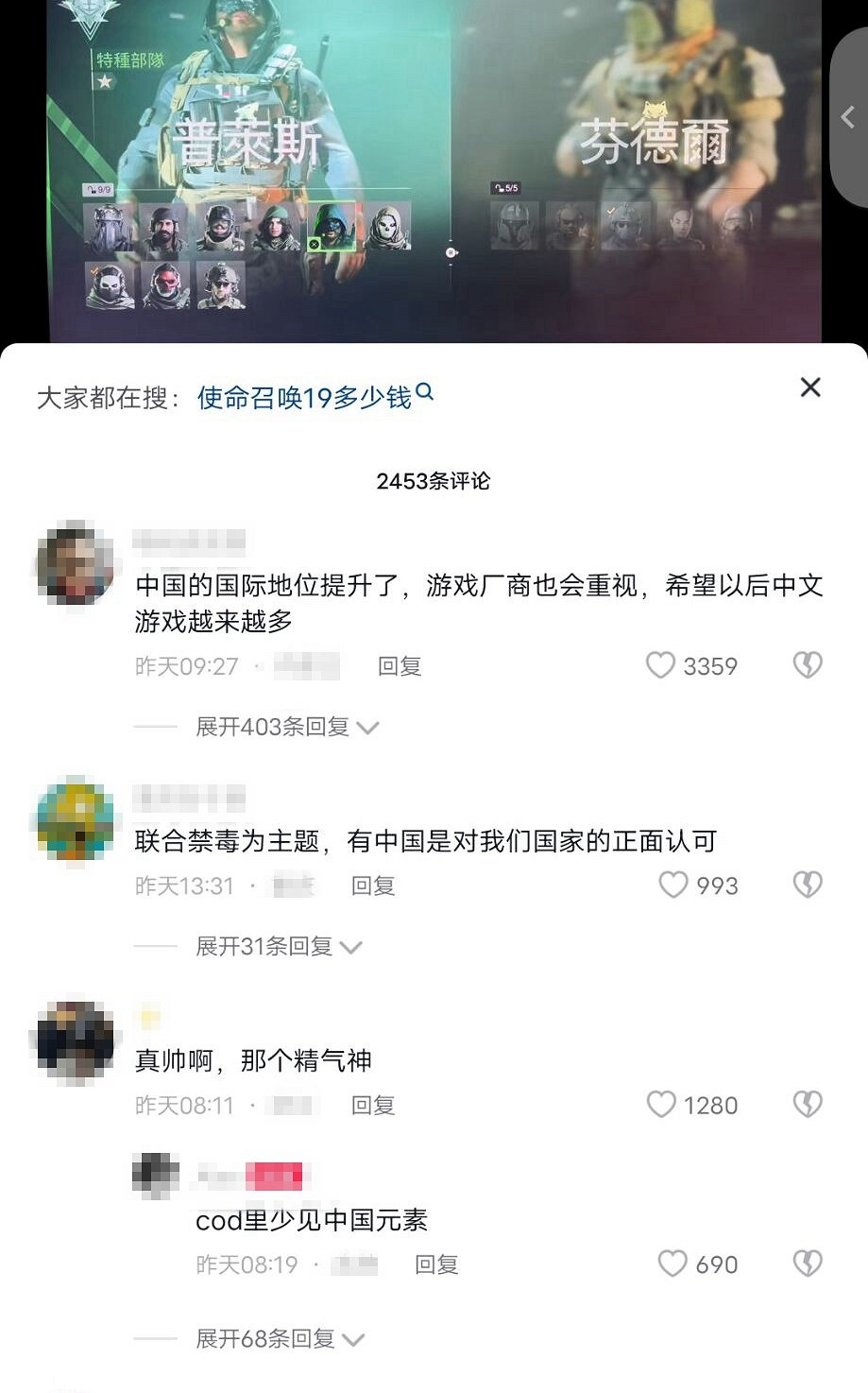Toggle dislike on the 真帅啊 comment

pyautogui.click(x=808, y=1103)
